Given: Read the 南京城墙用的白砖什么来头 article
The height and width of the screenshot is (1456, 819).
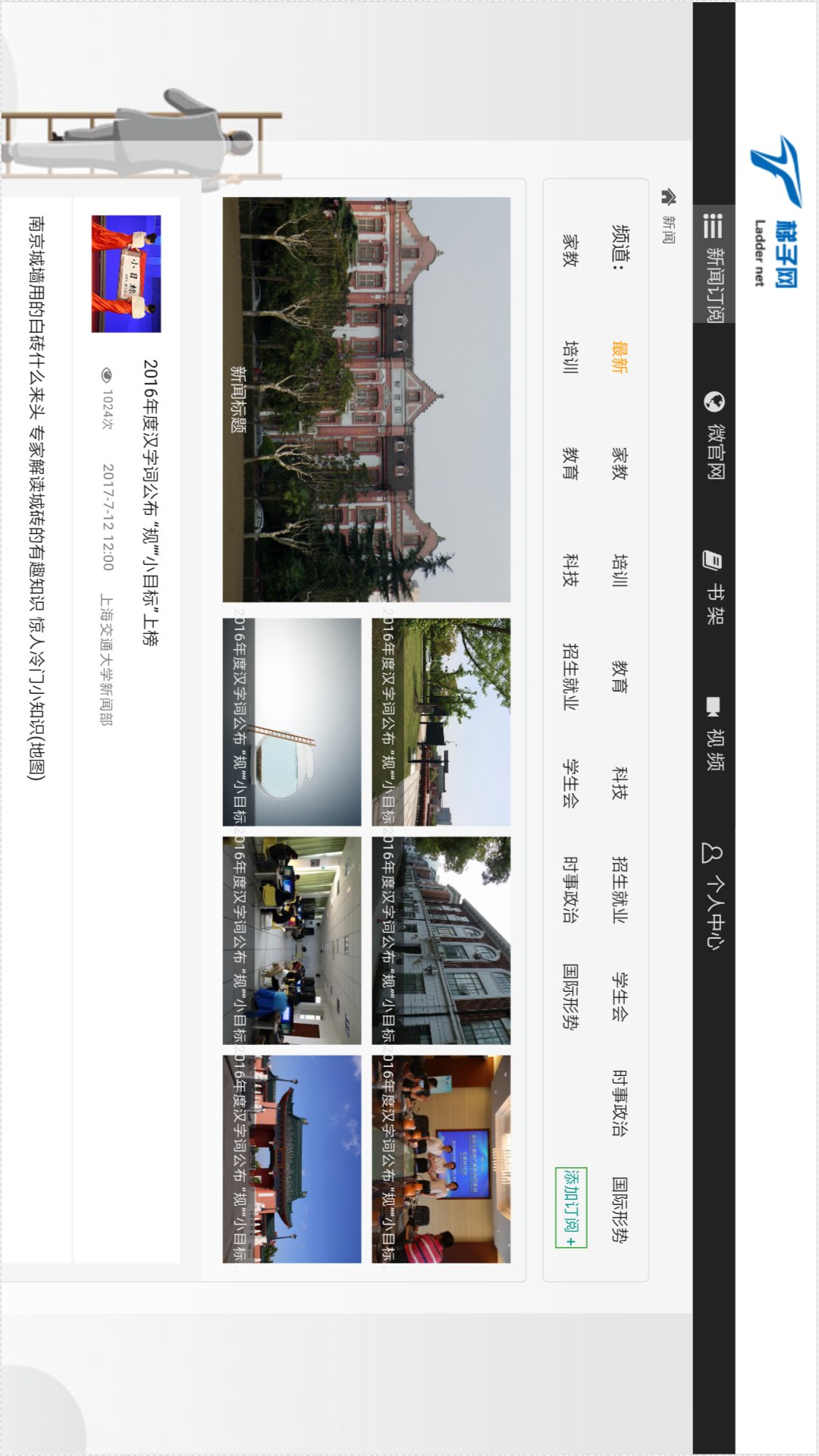Looking at the screenshot, I should point(36,497).
